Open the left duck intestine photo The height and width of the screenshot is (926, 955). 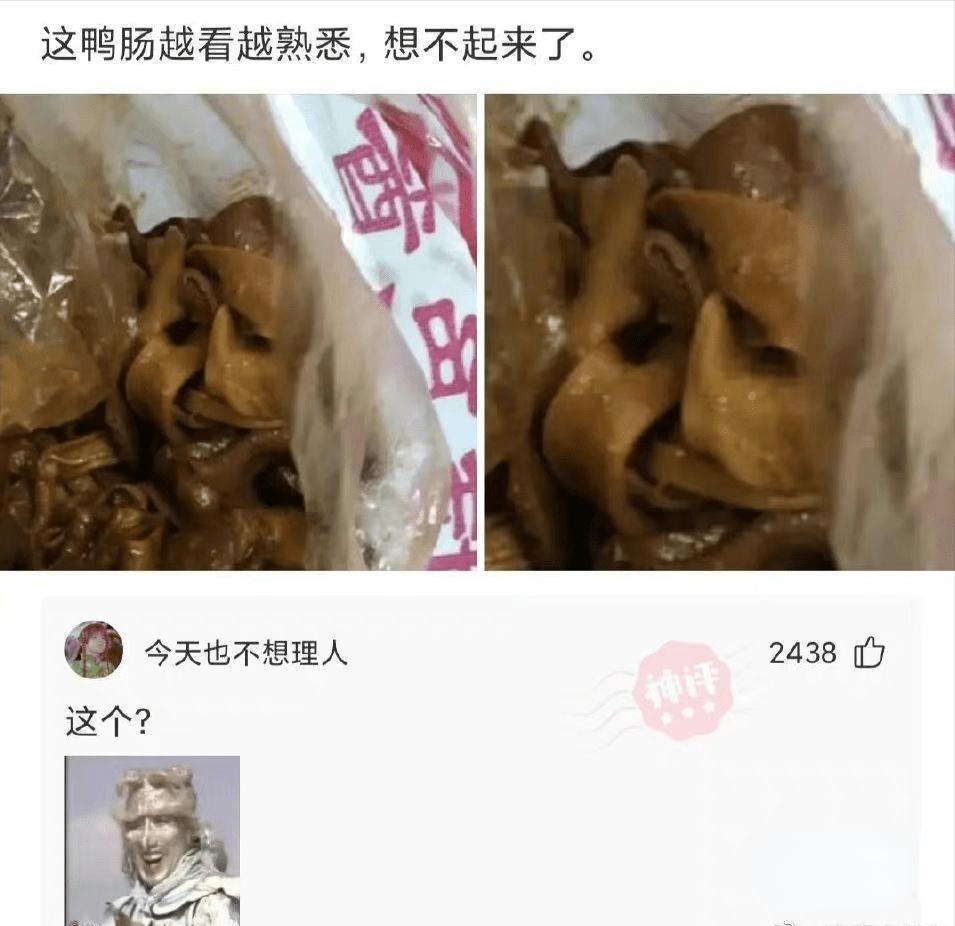pyautogui.click(x=238, y=332)
